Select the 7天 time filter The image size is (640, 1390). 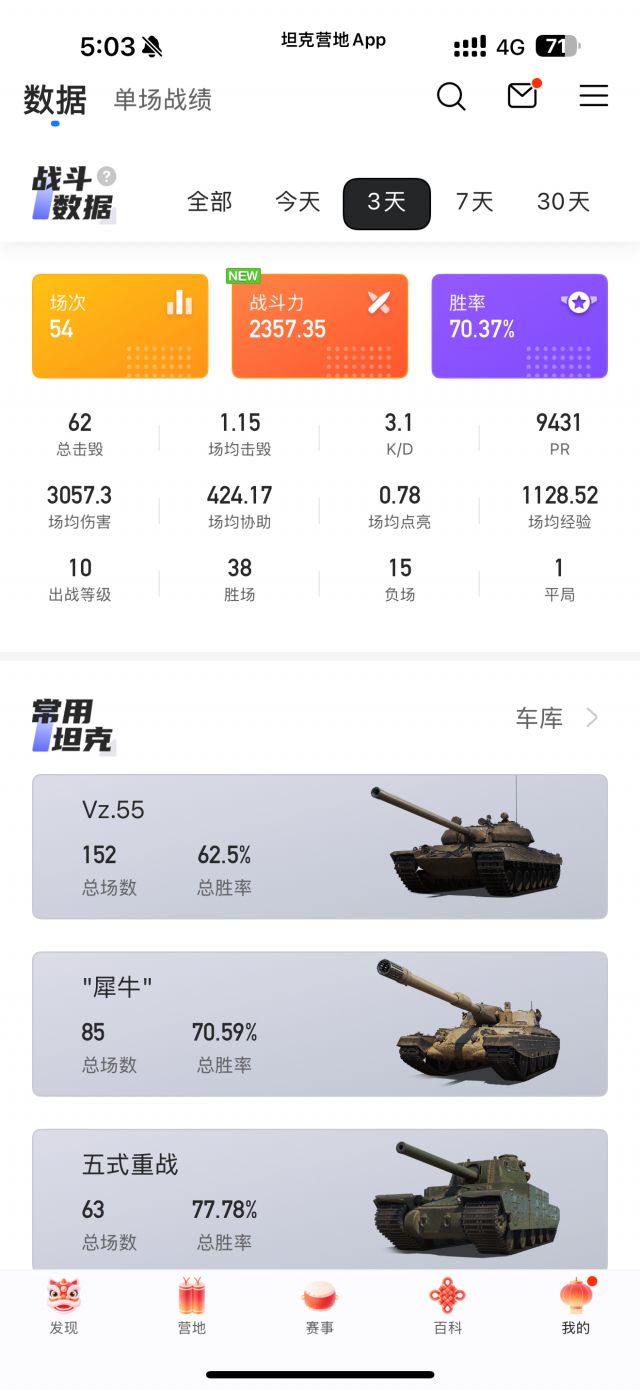[x=475, y=202]
